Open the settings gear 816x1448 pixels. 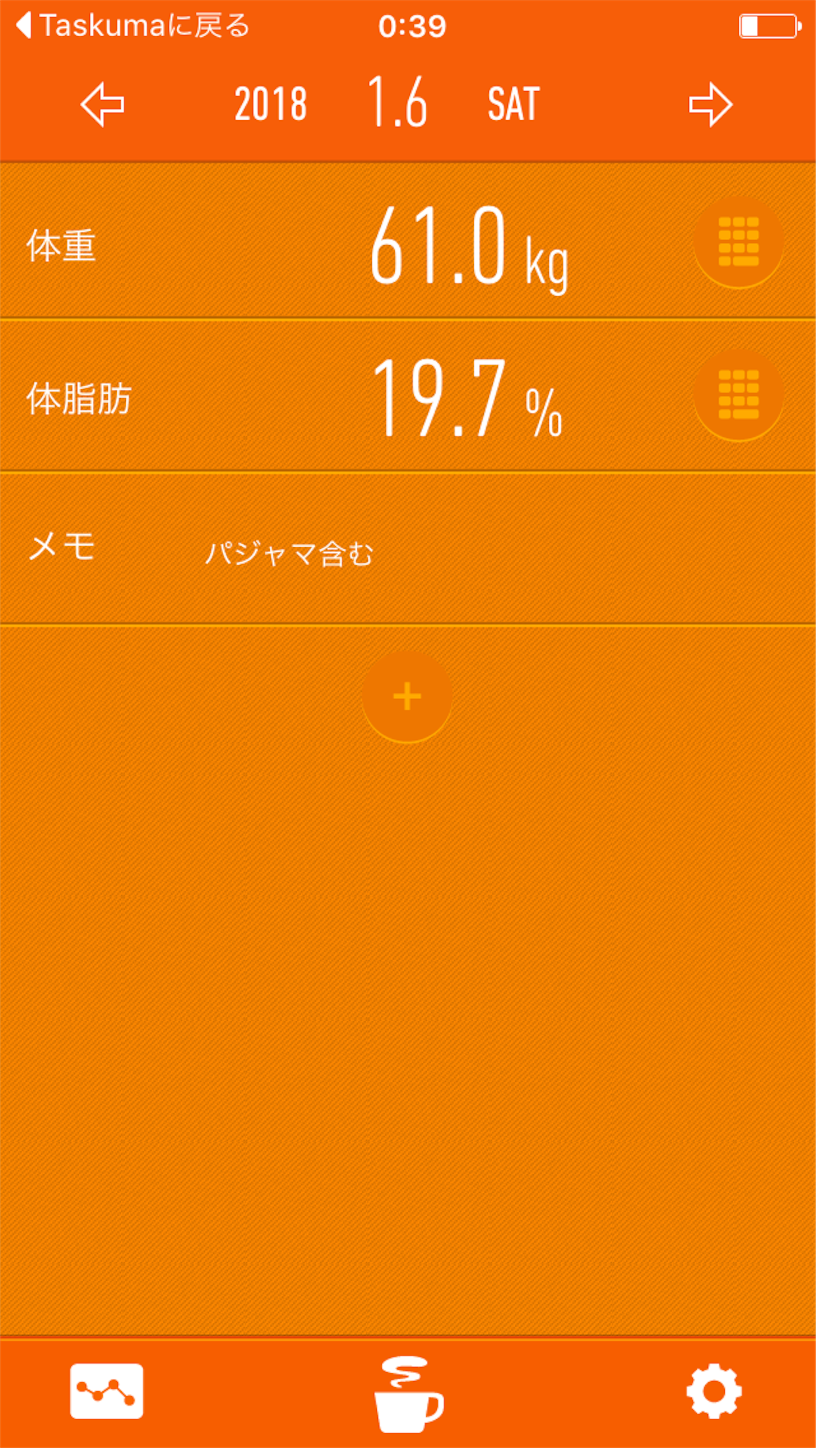pyautogui.click(x=714, y=1391)
